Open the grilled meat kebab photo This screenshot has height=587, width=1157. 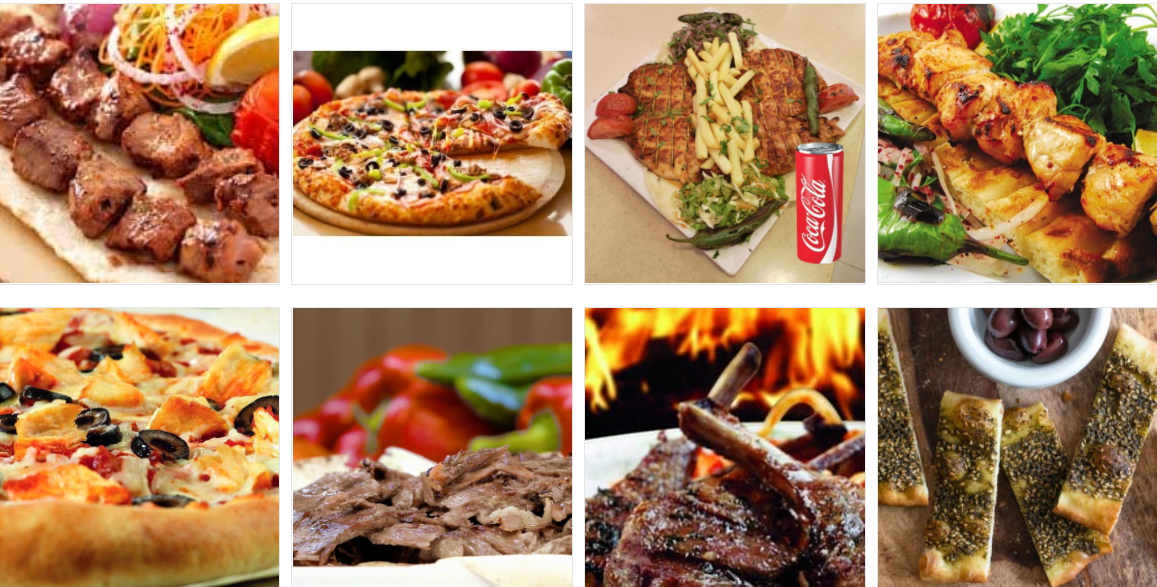coord(139,143)
